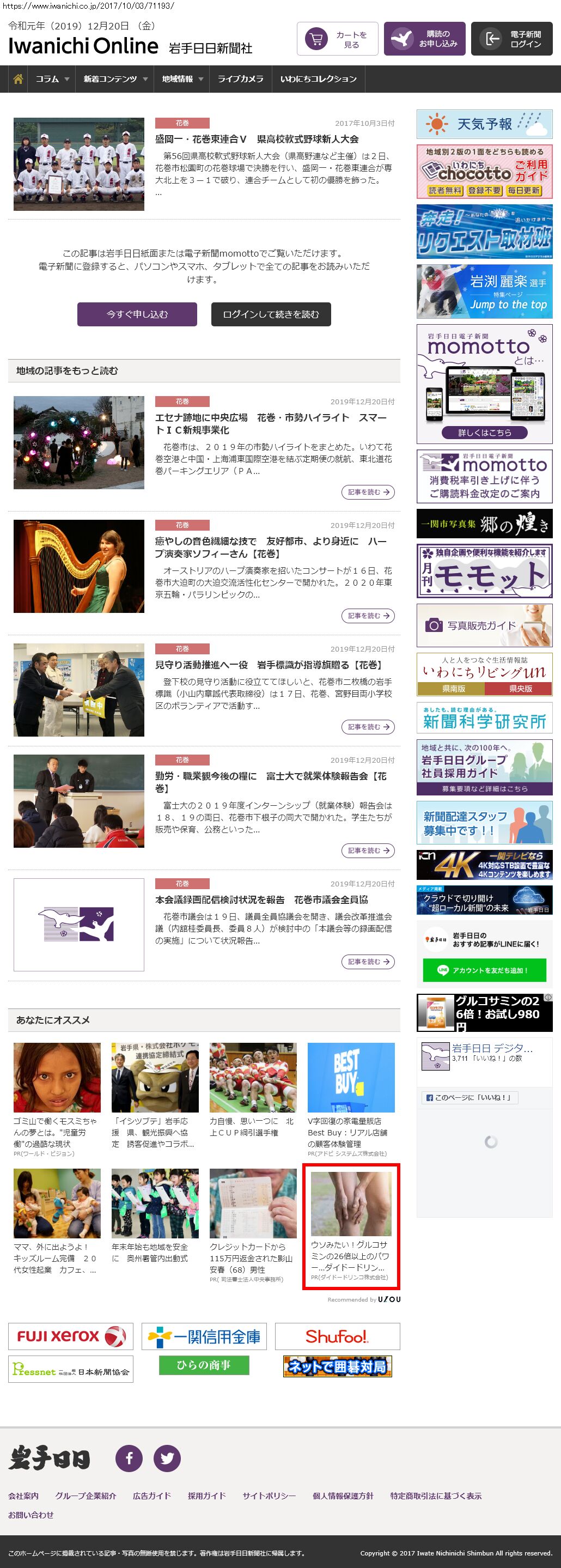
Task: Visit the Twitter page from footer
Action: point(167,1458)
